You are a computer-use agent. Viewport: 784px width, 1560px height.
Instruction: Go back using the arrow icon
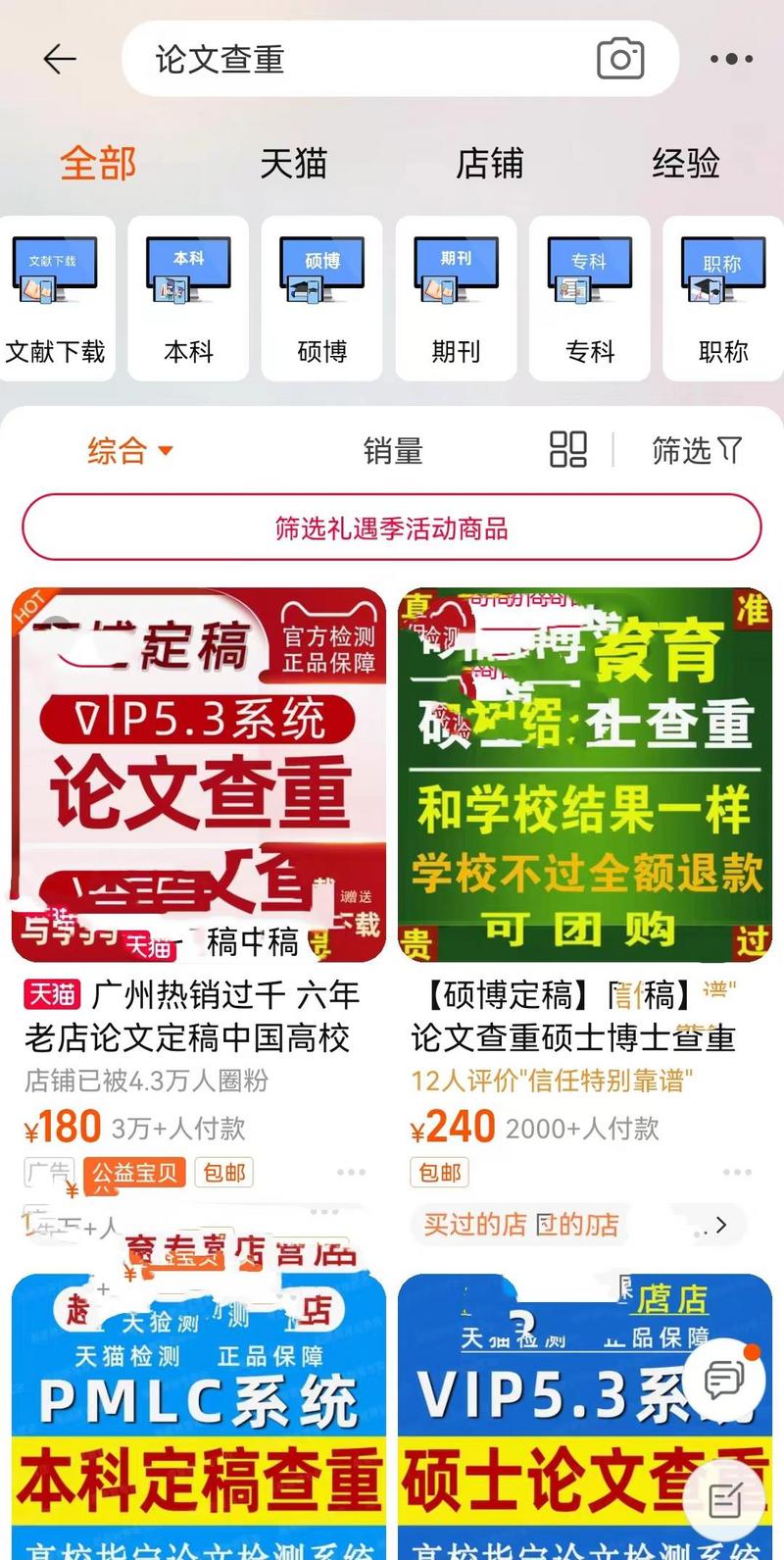pos(60,60)
